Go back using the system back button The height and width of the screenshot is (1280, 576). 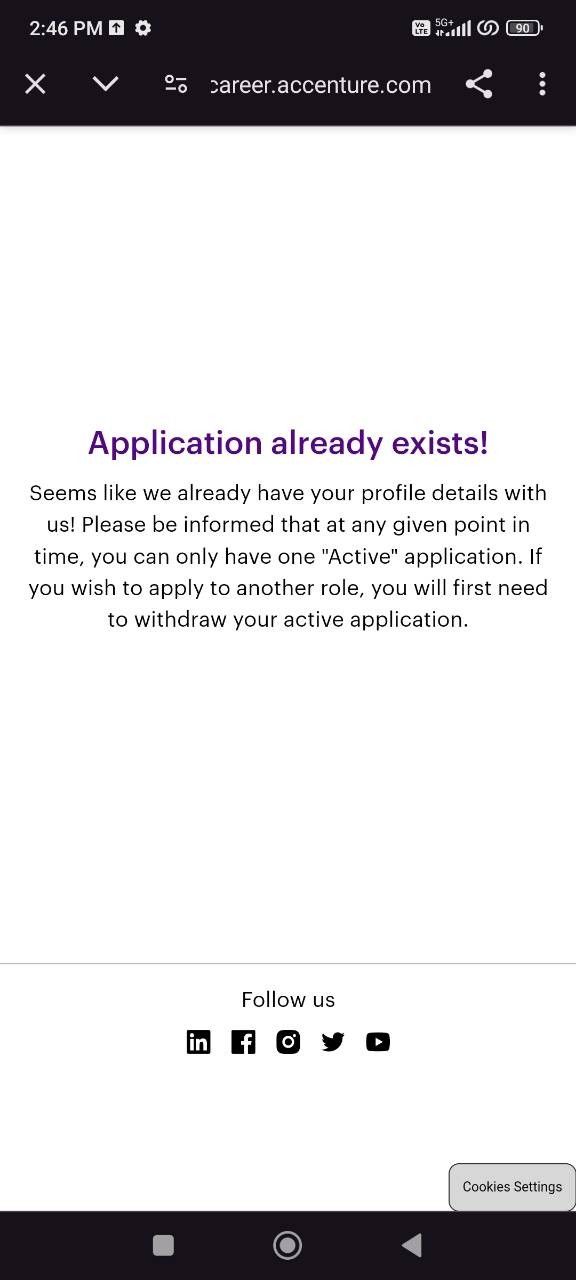(x=411, y=1245)
